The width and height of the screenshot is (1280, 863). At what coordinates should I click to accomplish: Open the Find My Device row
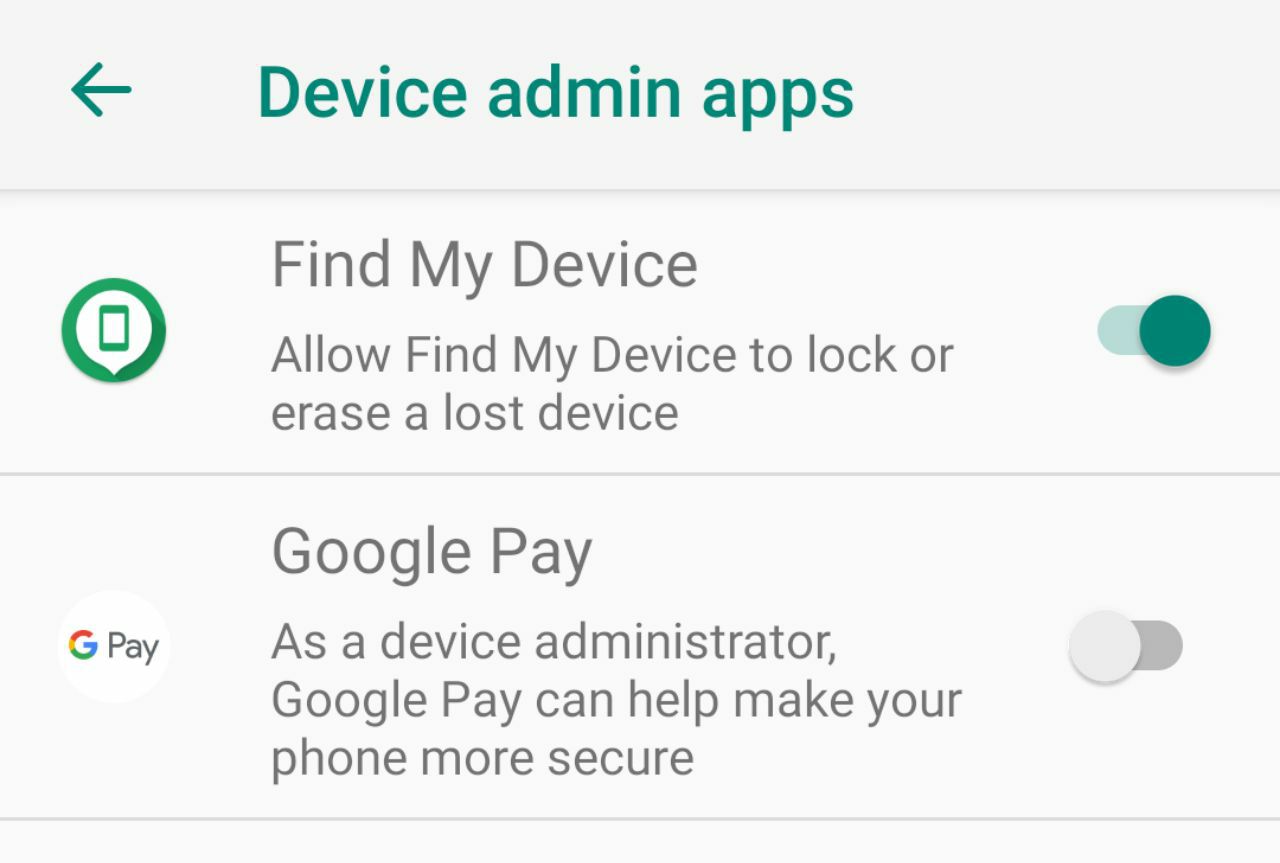point(640,332)
